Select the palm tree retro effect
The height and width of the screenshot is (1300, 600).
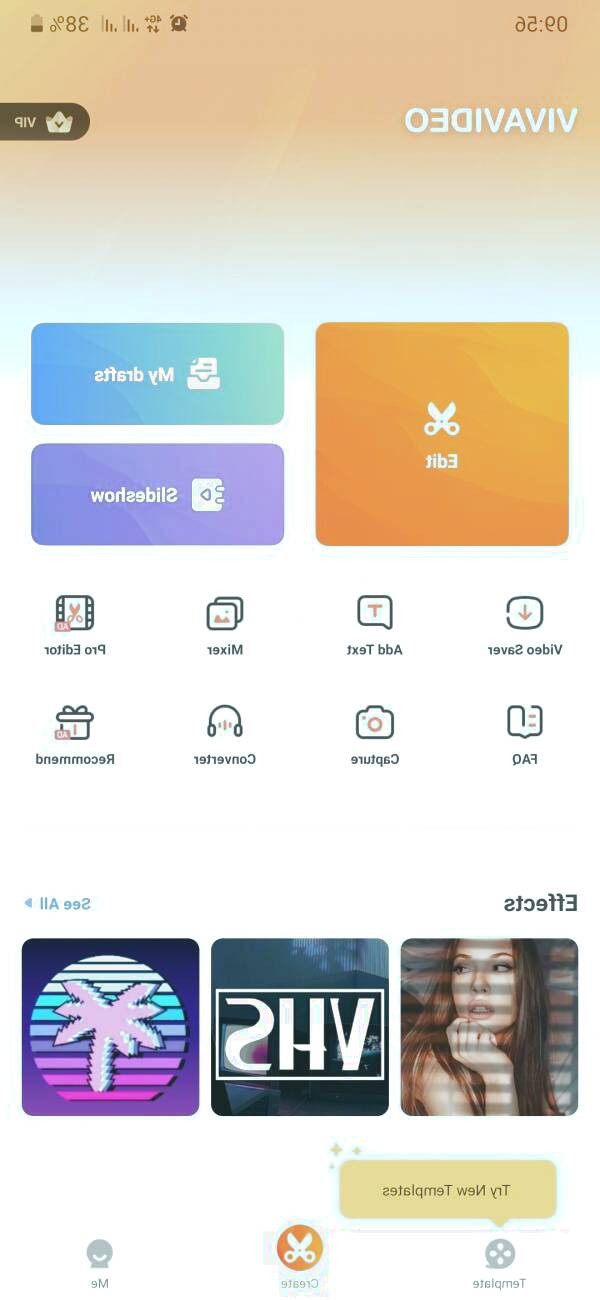coord(110,1027)
